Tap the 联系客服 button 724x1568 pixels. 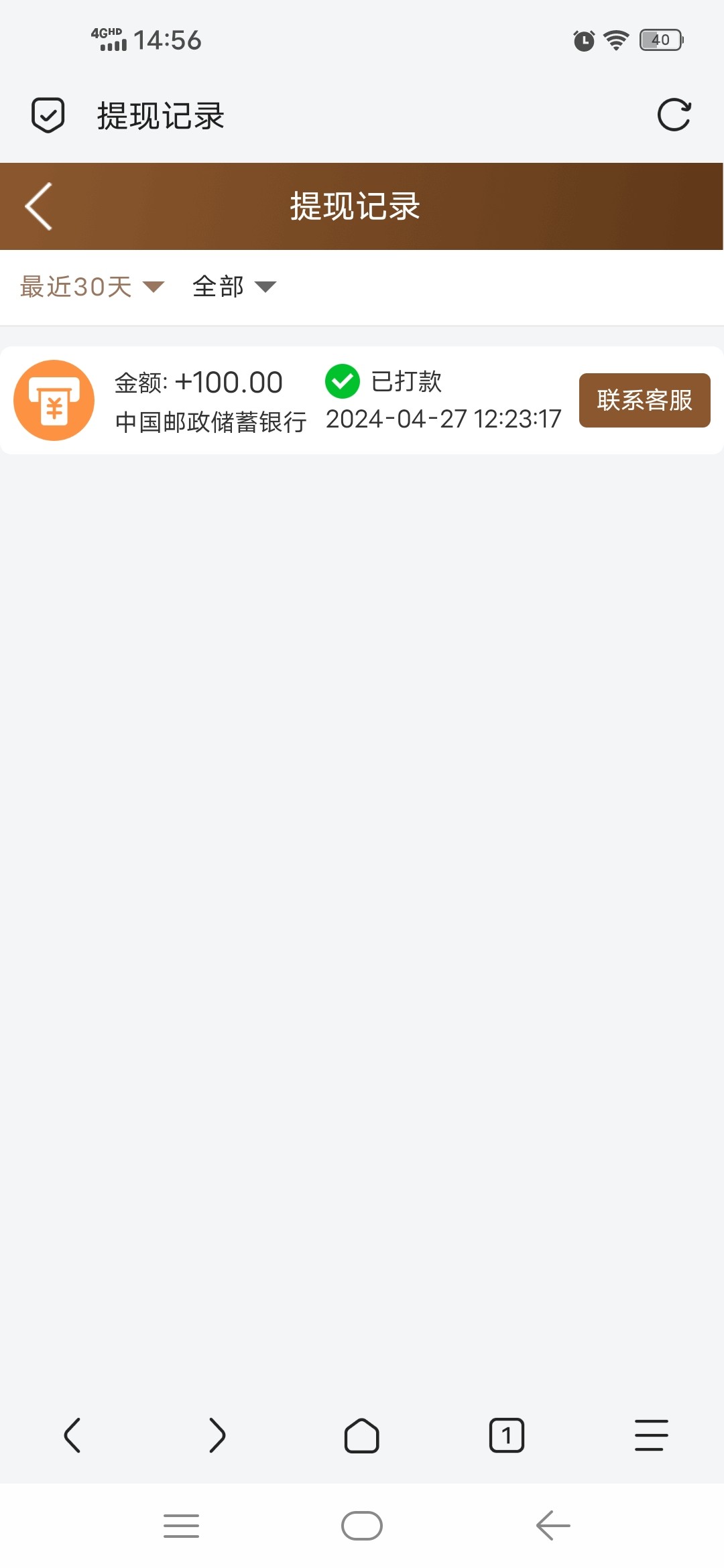[x=644, y=400]
